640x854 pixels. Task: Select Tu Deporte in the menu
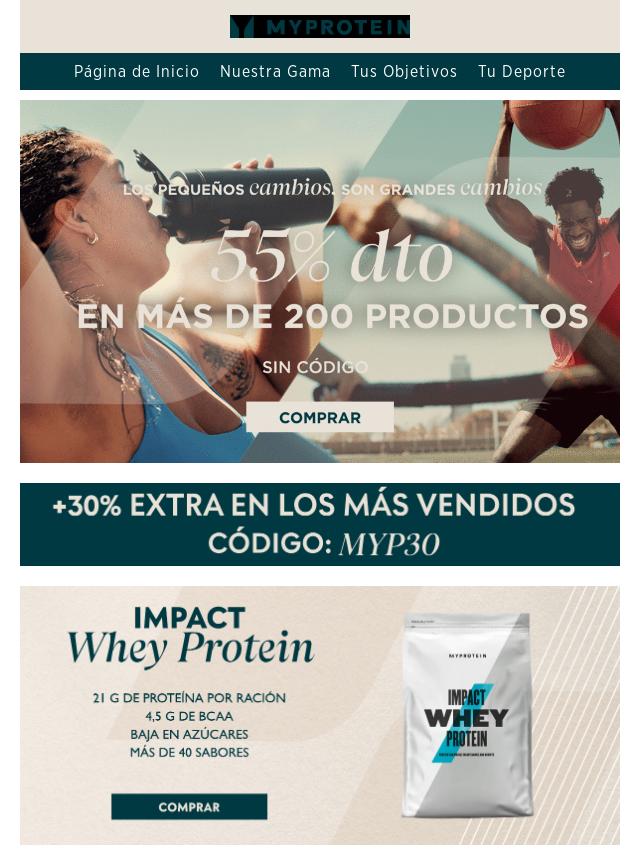tap(521, 72)
